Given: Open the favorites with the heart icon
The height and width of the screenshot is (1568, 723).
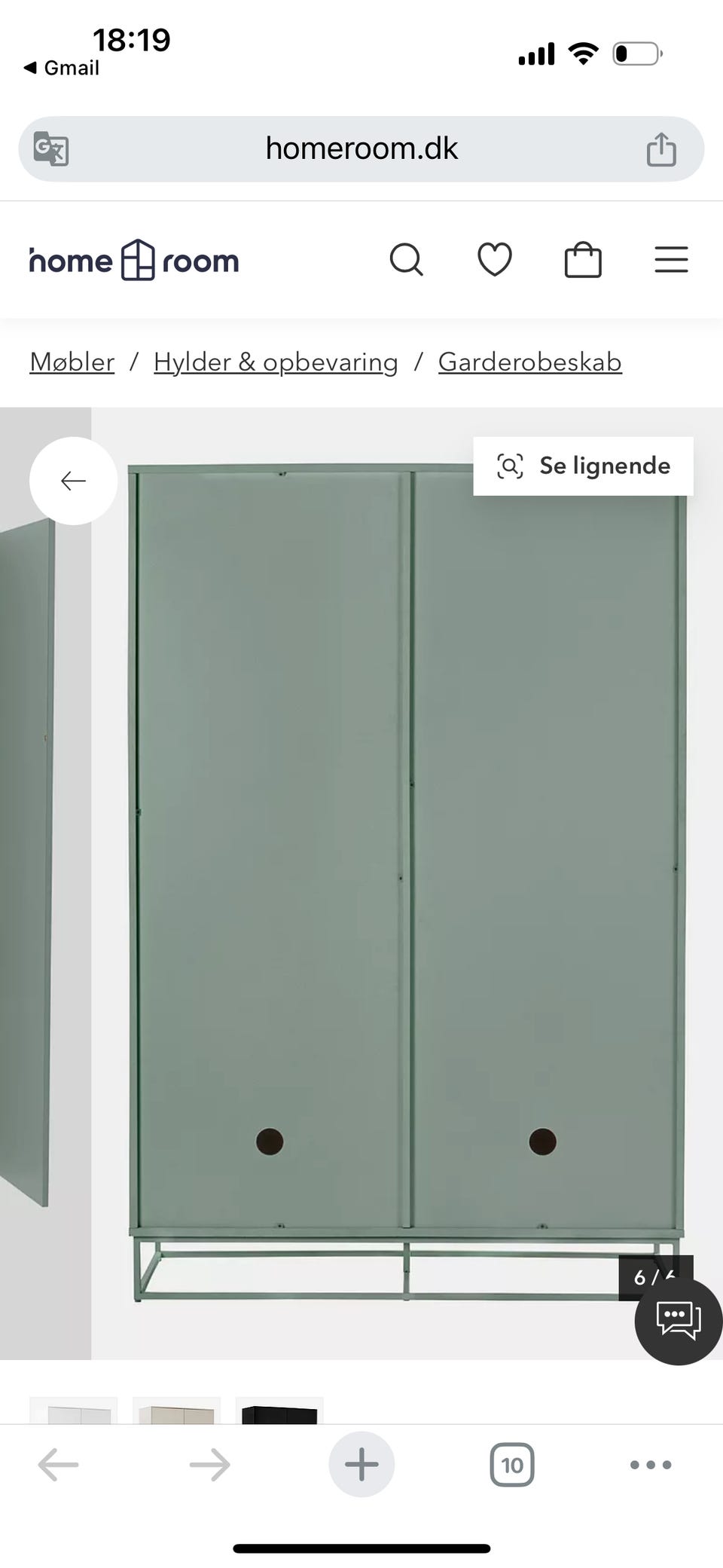Looking at the screenshot, I should click(495, 259).
